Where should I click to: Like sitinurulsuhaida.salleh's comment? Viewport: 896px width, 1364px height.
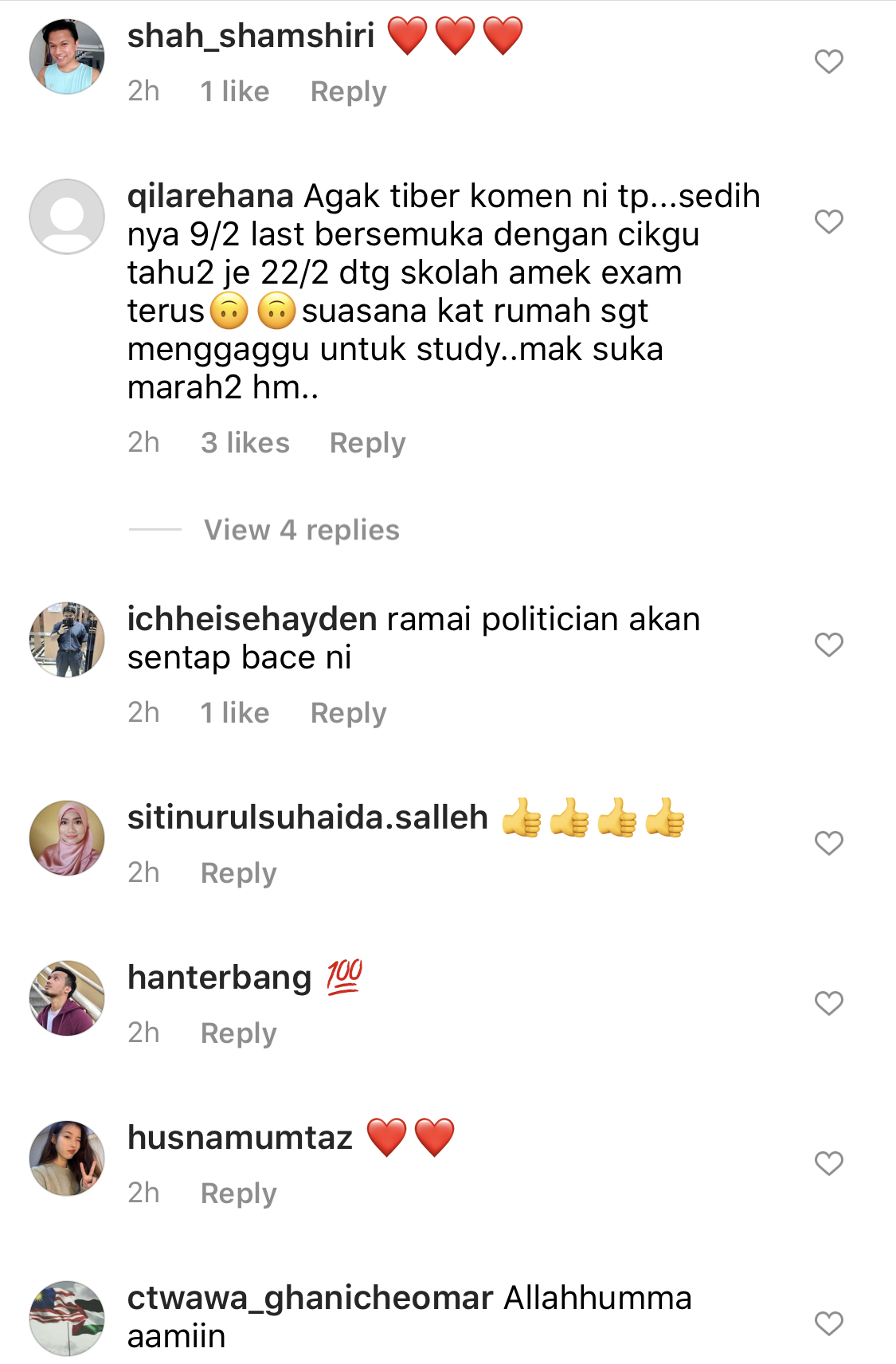tap(828, 843)
